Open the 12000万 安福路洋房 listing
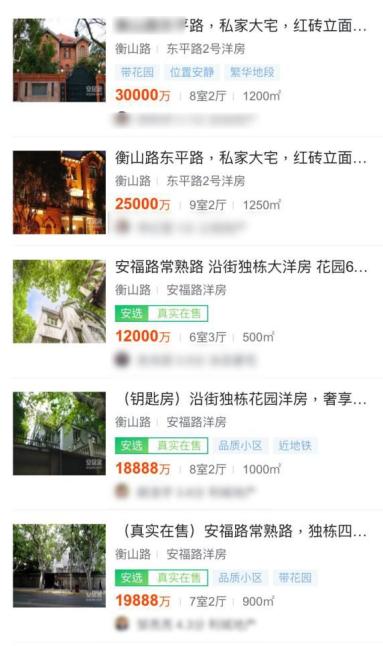Screen dimensions: 383x646 pyautogui.click(x=192, y=312)
